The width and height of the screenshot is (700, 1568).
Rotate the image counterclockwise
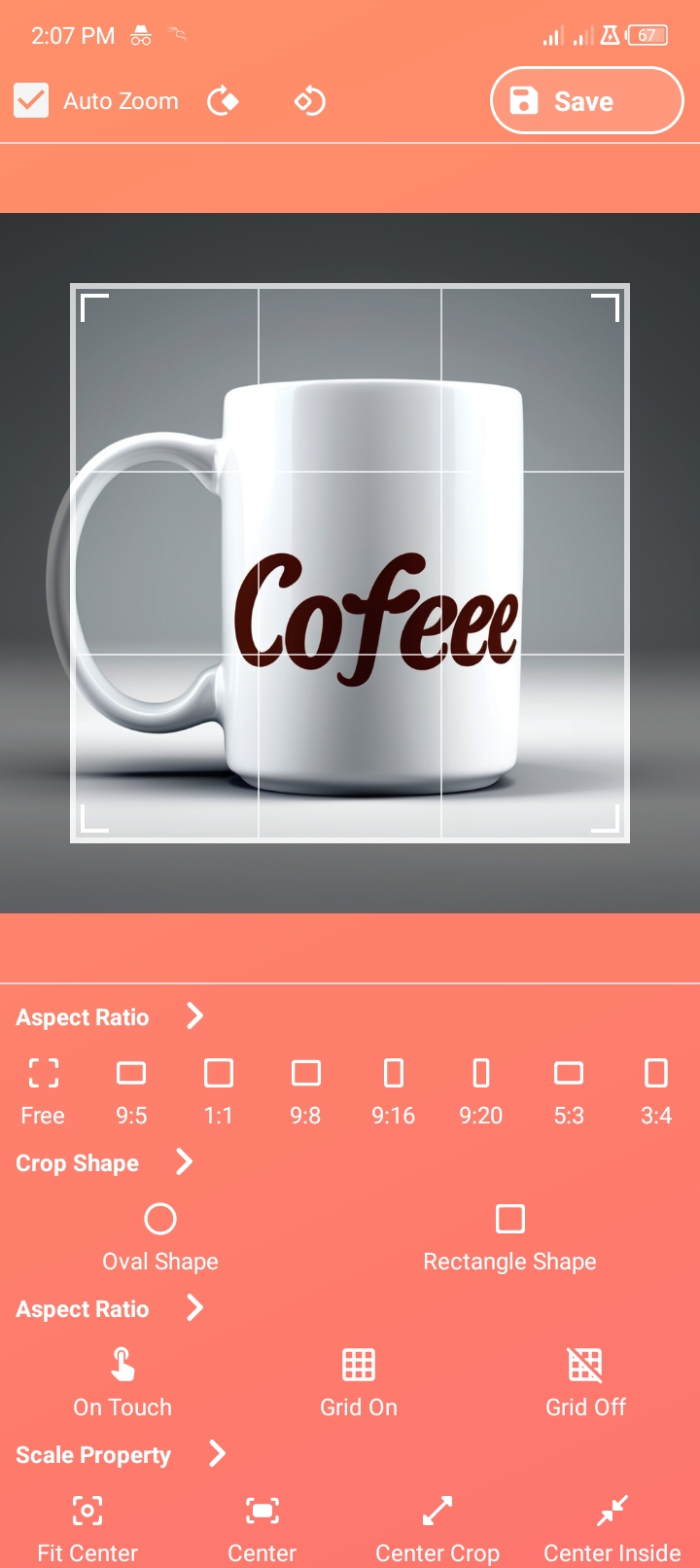[x=308, y=100]
